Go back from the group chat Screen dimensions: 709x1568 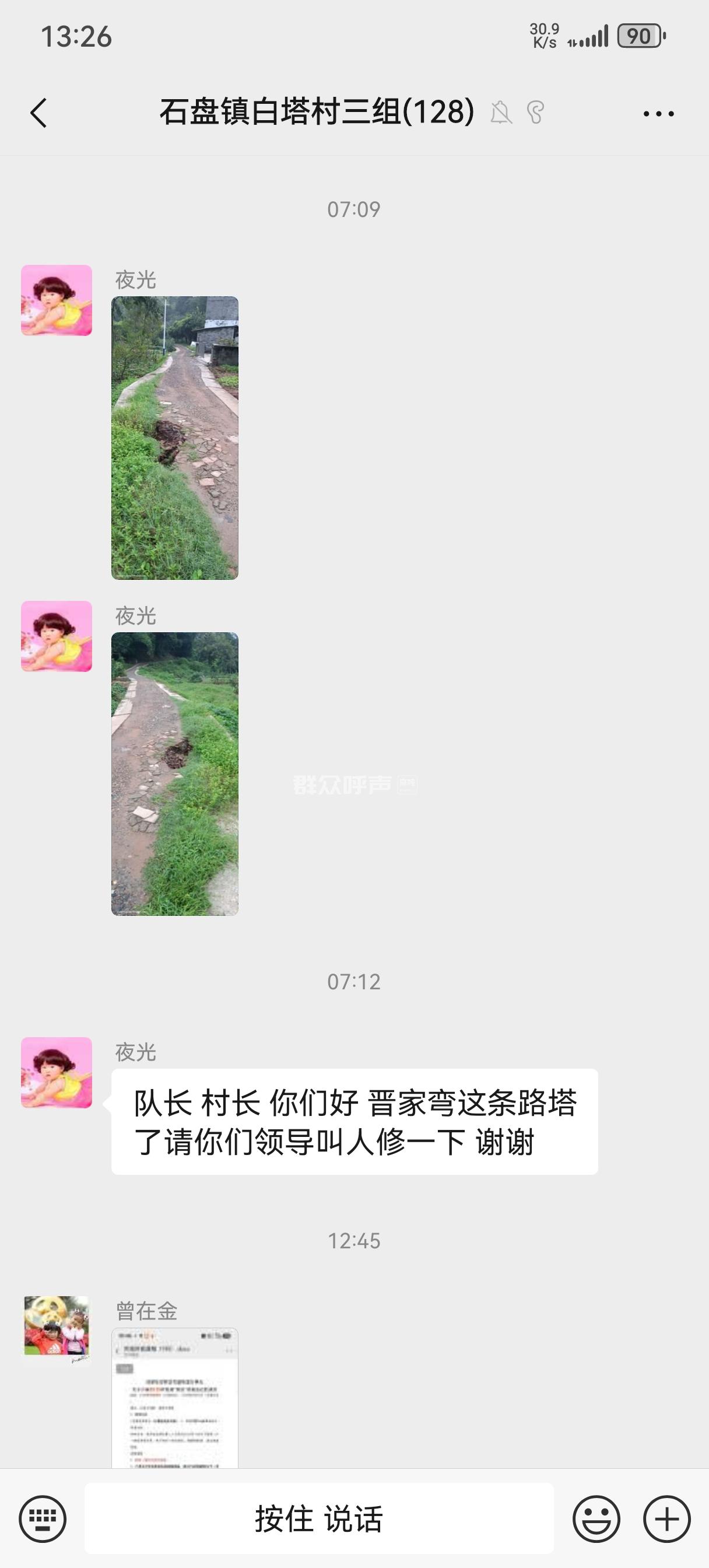pos(38,113)
